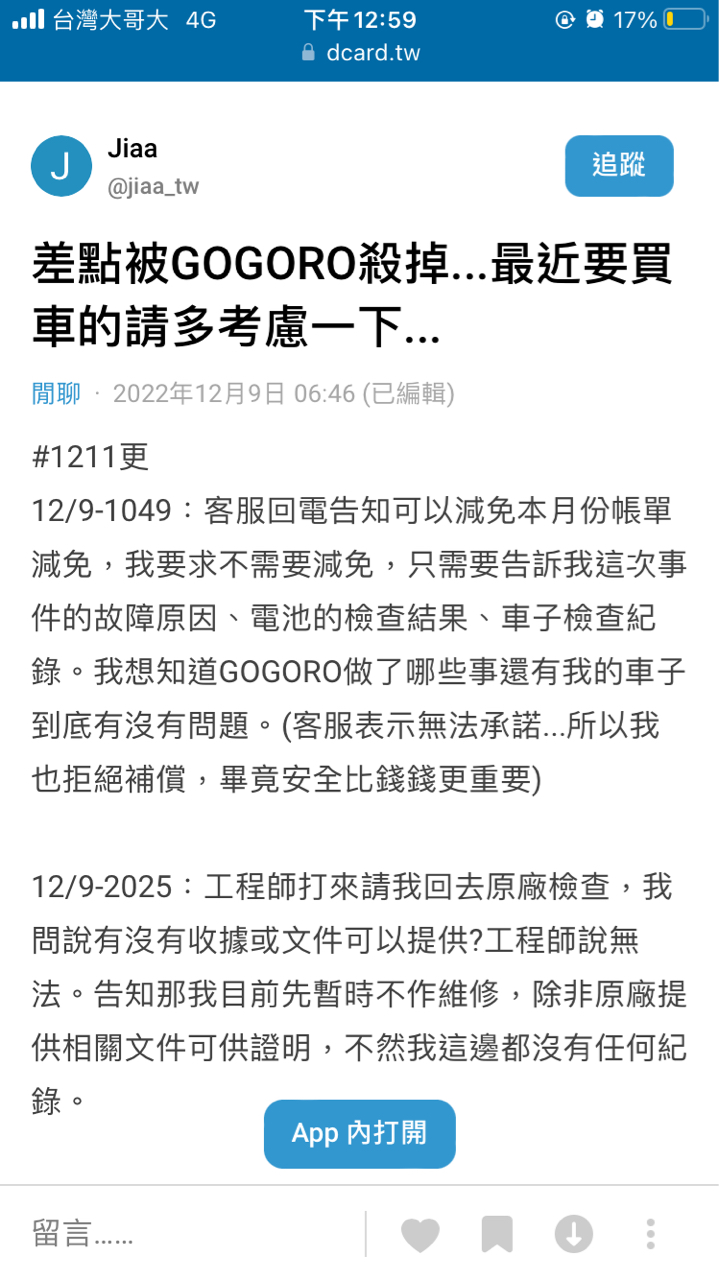This screenshot has height=1280, width=719.
Task: Tap the down arrow circle icon
Action: (x=574, y=1235)
